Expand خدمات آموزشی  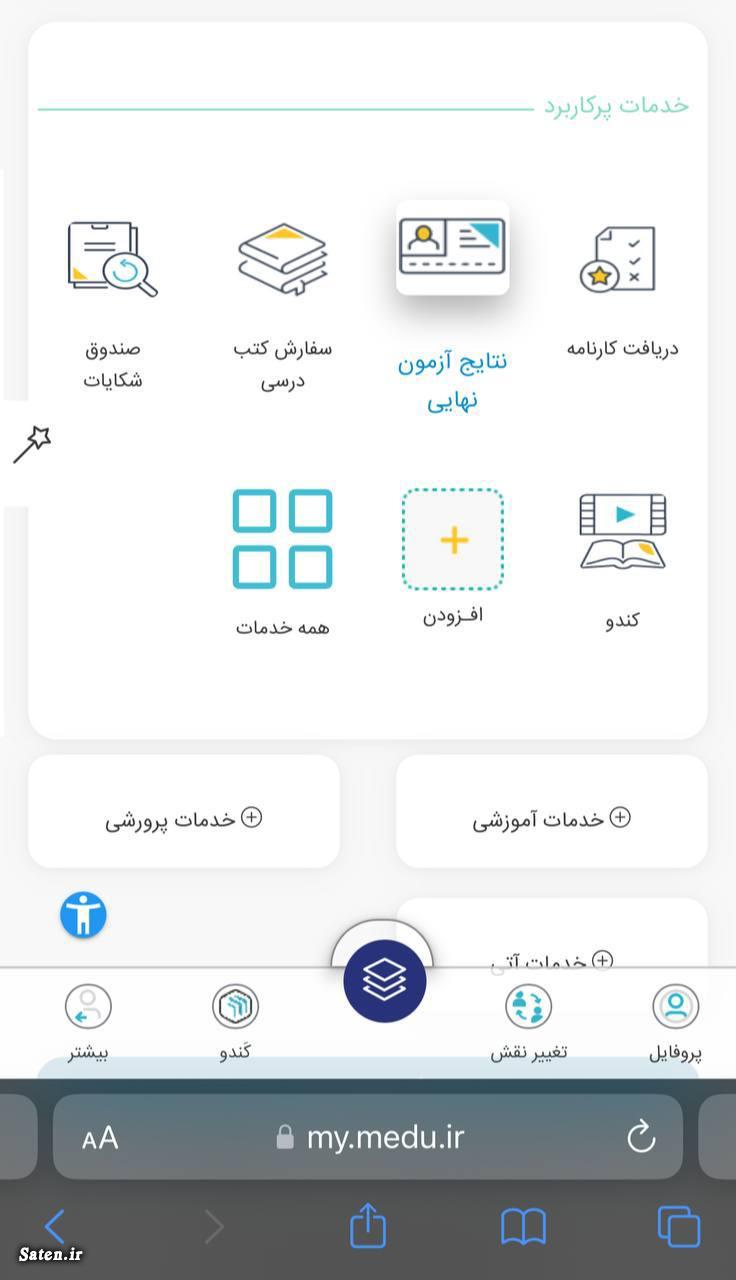pyautogui.click(x=552, y=819)
